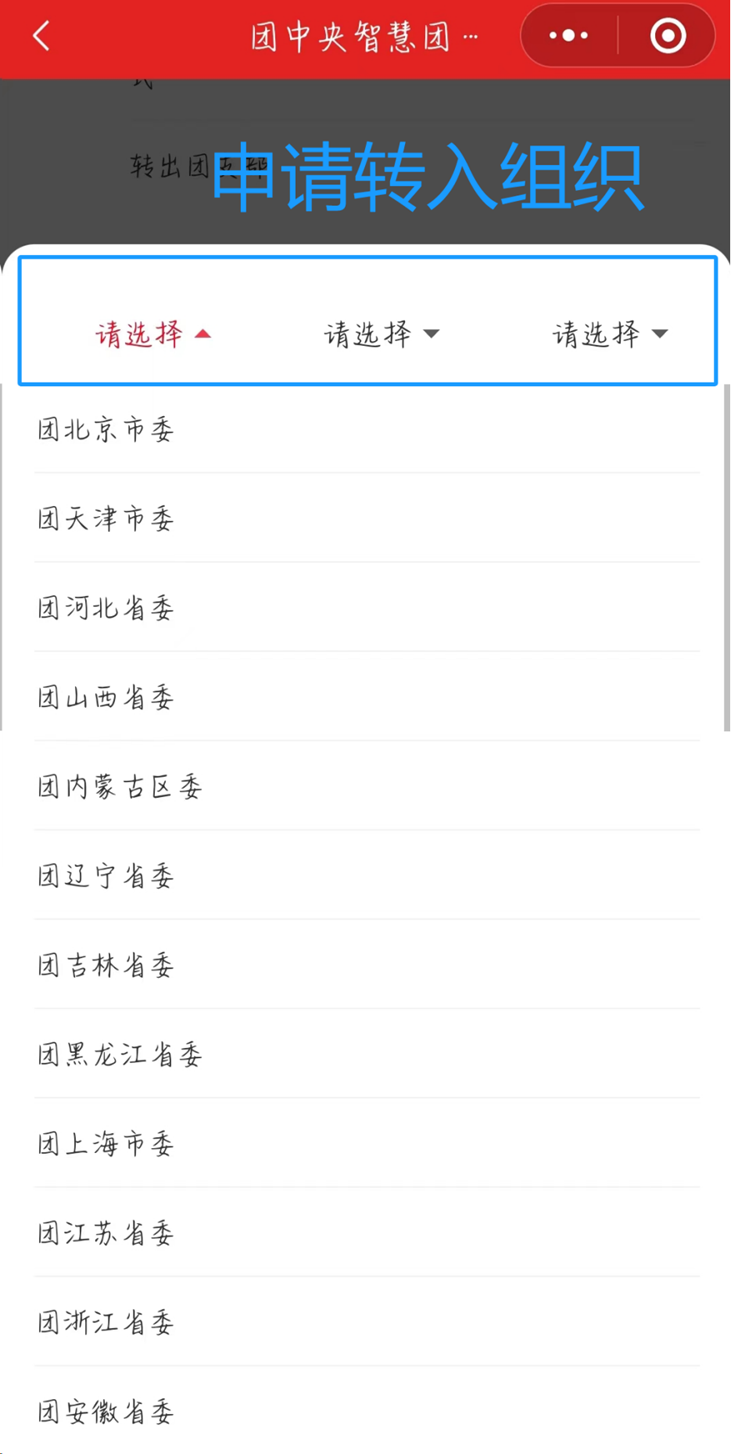Screen dimensions: 731x1454
Task: Select 团北京市委 from the list
Action: pos(367,429)
